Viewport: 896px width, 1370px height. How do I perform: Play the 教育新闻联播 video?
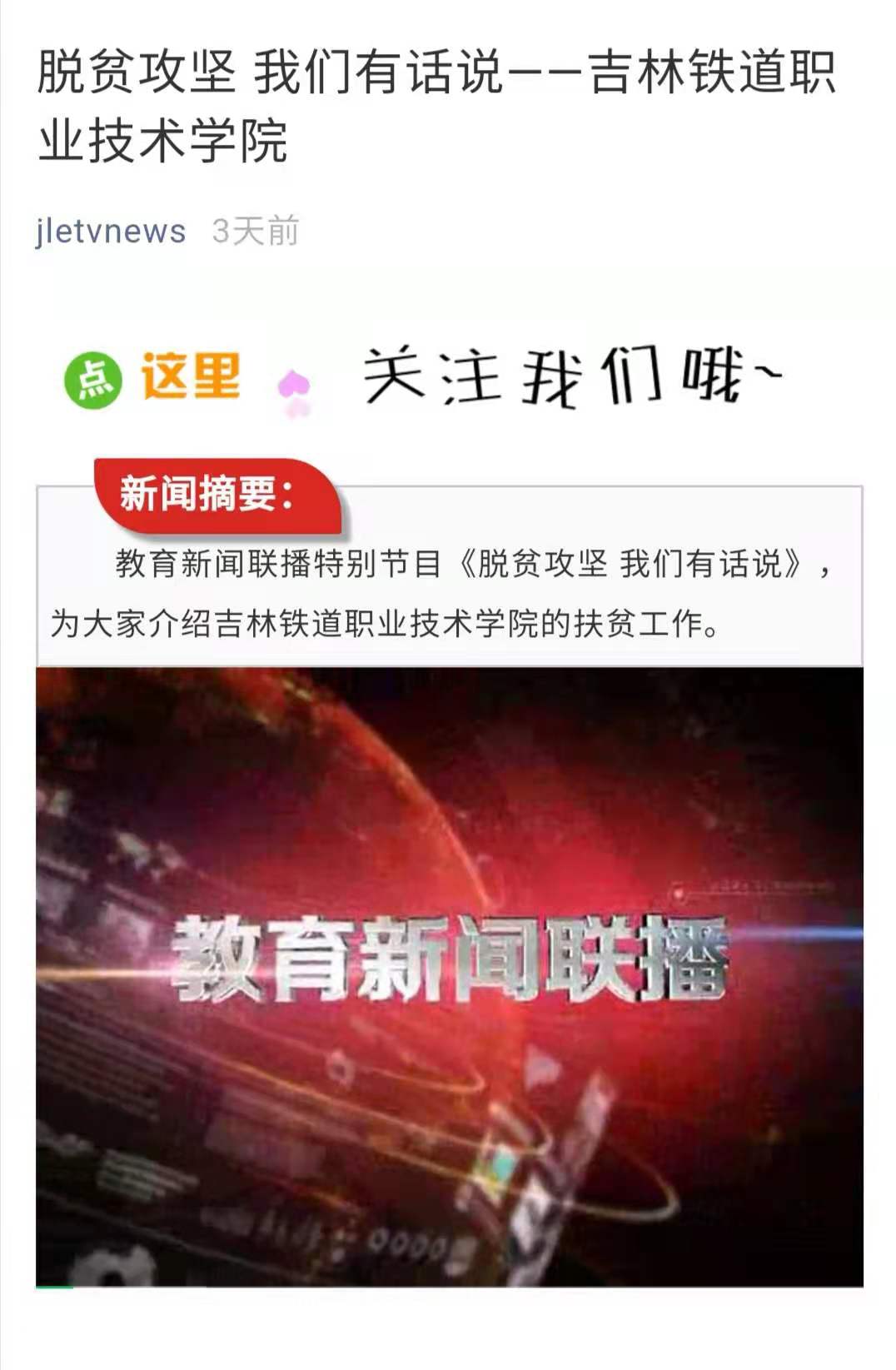click(449, 976)
